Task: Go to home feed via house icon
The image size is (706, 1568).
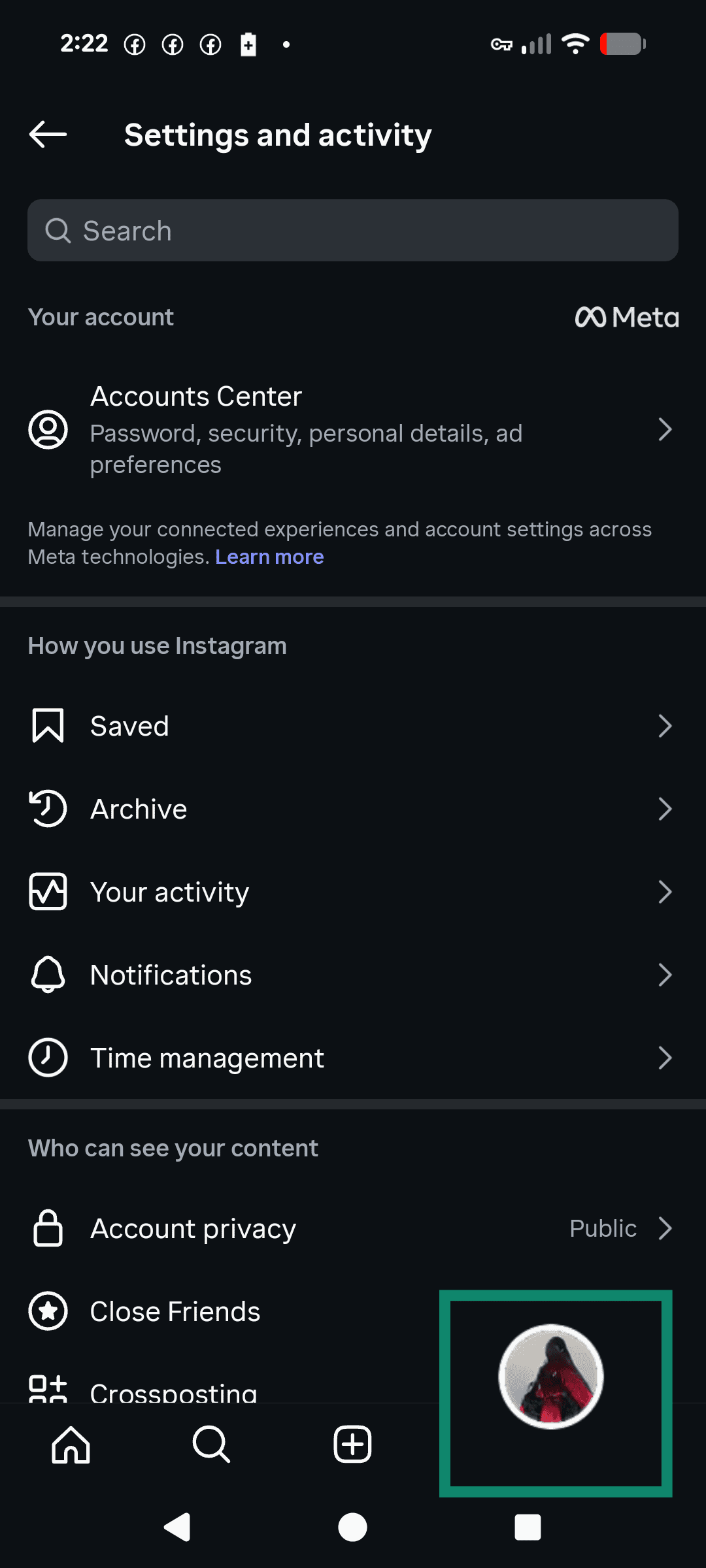Action: point(71,1445)
